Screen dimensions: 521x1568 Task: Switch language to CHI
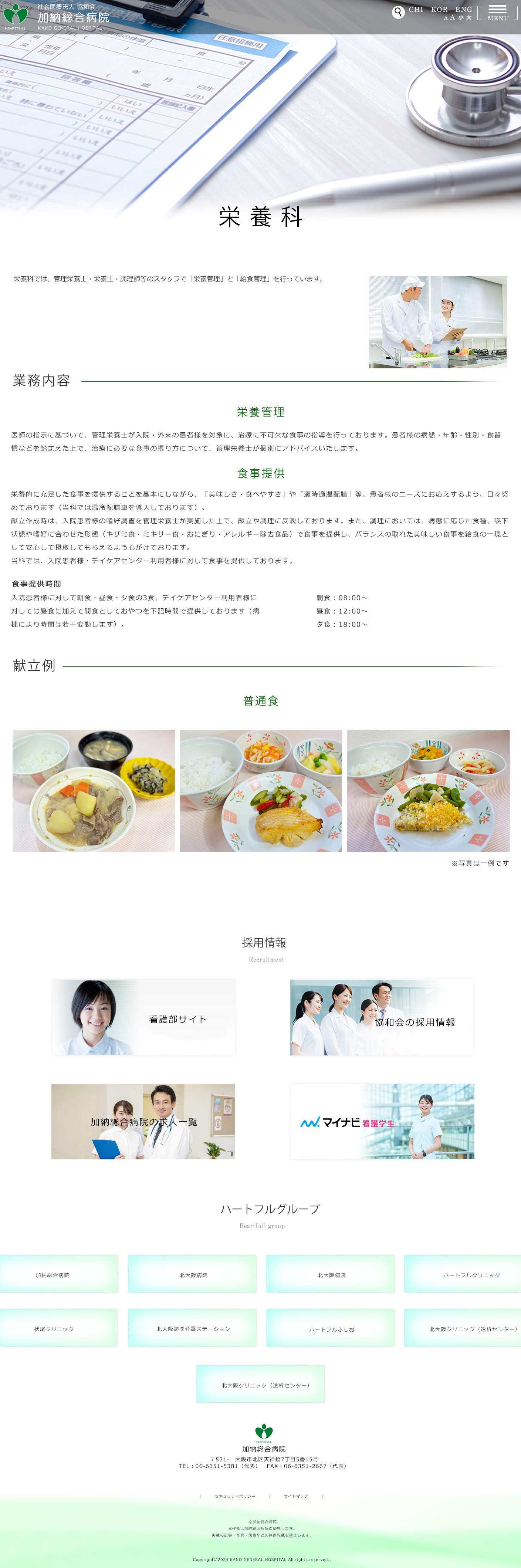[x=416, y=10]
